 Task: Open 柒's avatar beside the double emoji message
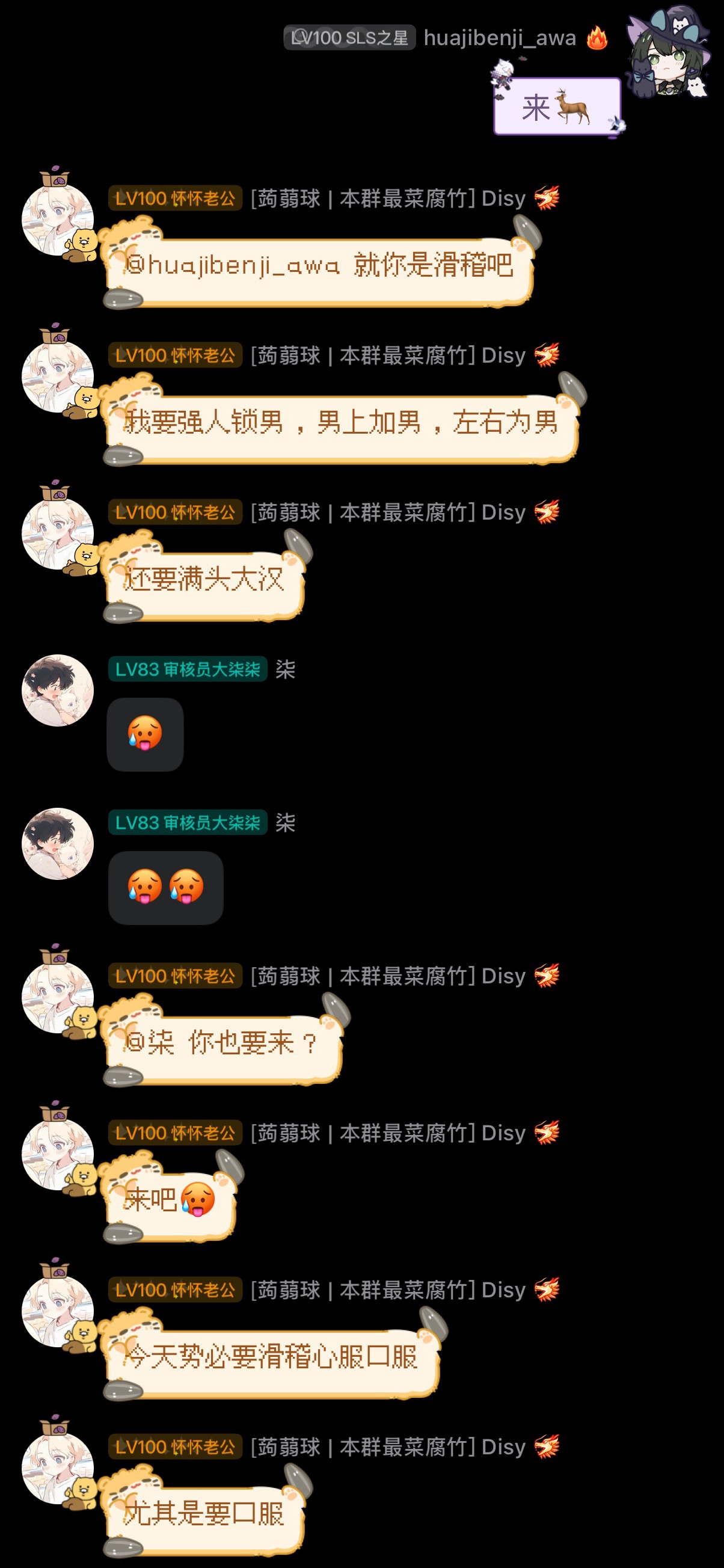click(57, 844)
